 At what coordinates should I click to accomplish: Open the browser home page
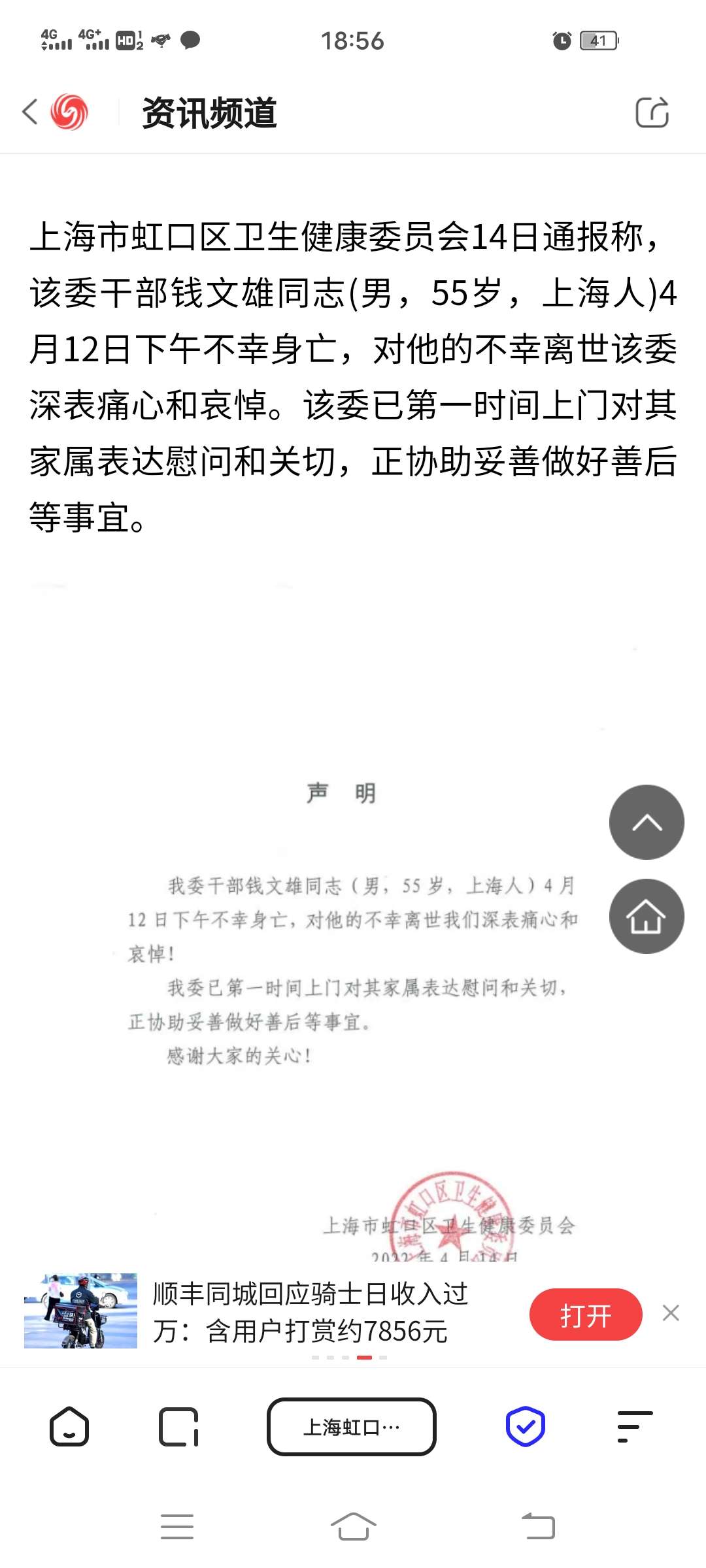[69, 1426]
